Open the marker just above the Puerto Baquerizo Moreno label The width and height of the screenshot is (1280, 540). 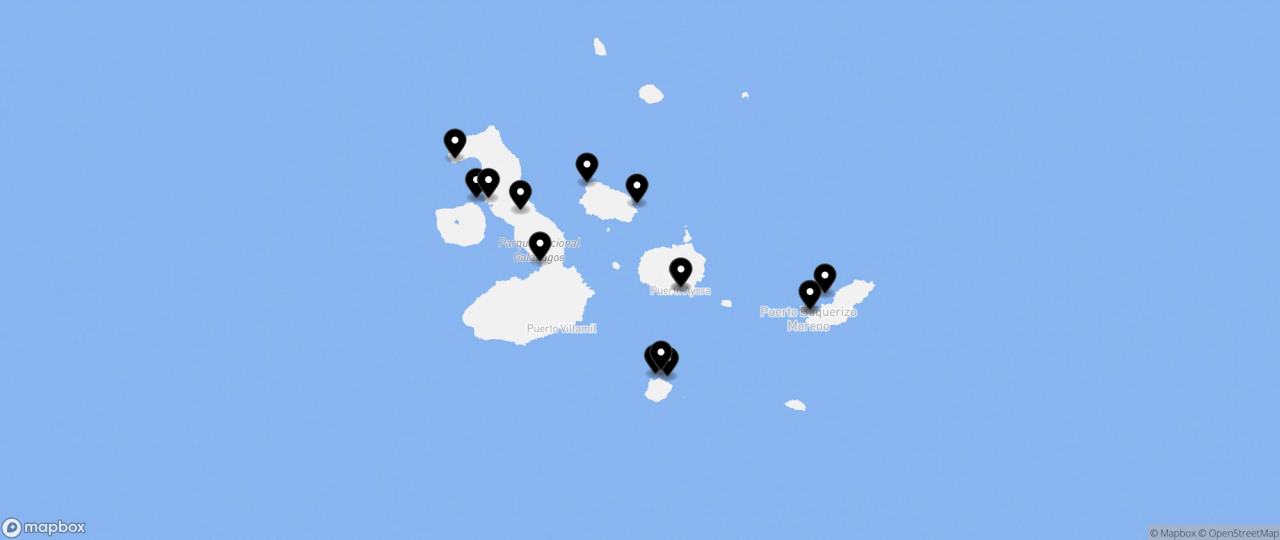point(810,293)
